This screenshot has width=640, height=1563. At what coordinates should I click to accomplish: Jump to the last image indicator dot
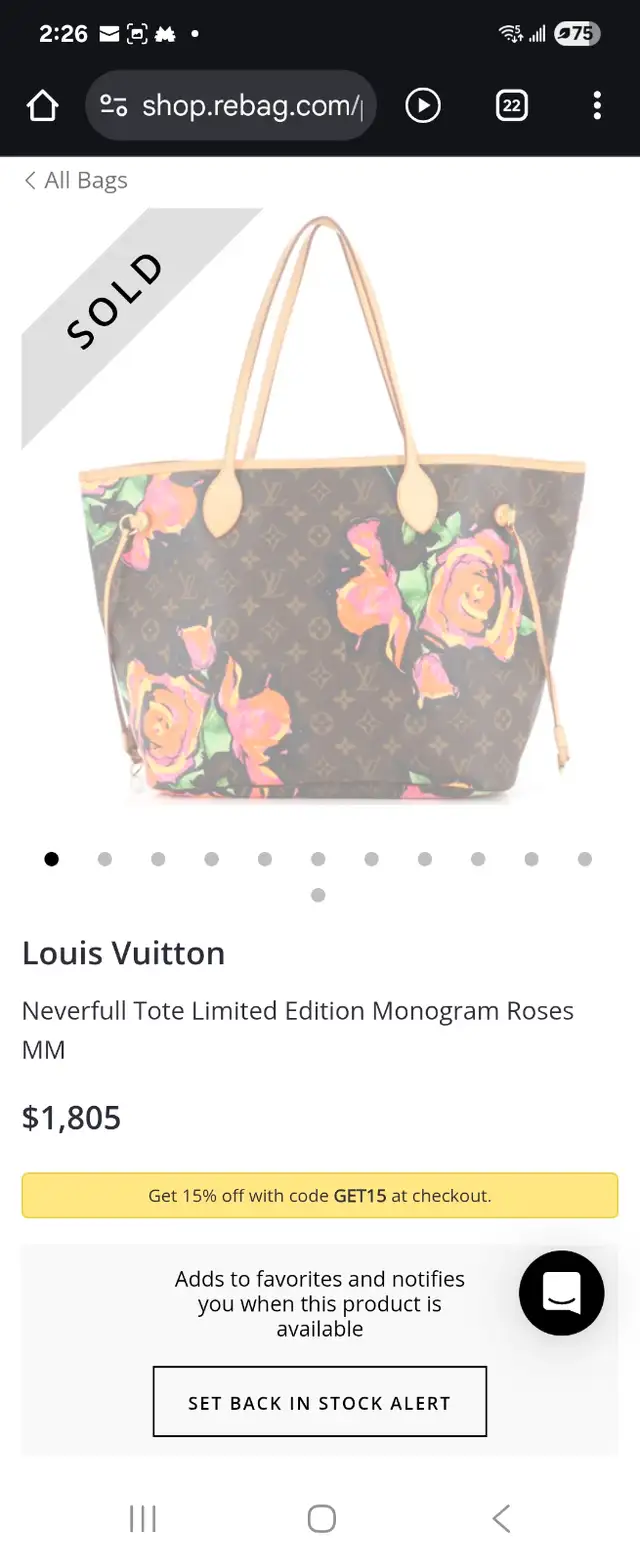[318, 895]
